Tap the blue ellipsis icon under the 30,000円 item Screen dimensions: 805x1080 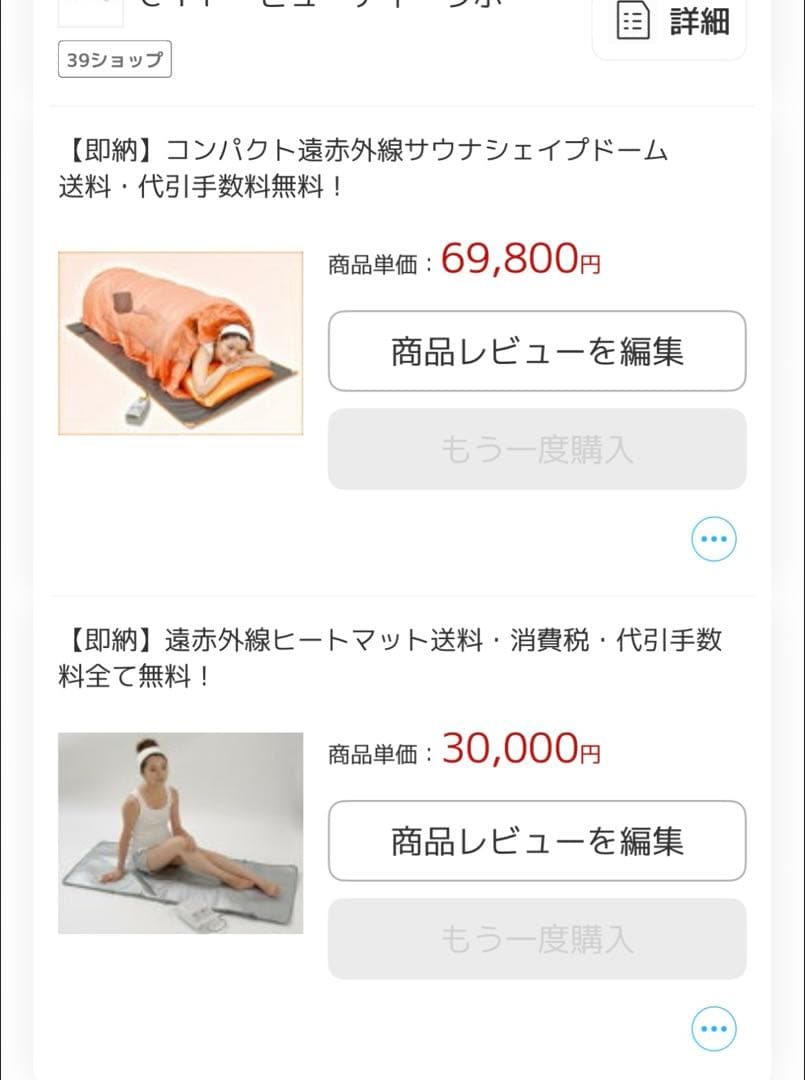[713, 1028]
